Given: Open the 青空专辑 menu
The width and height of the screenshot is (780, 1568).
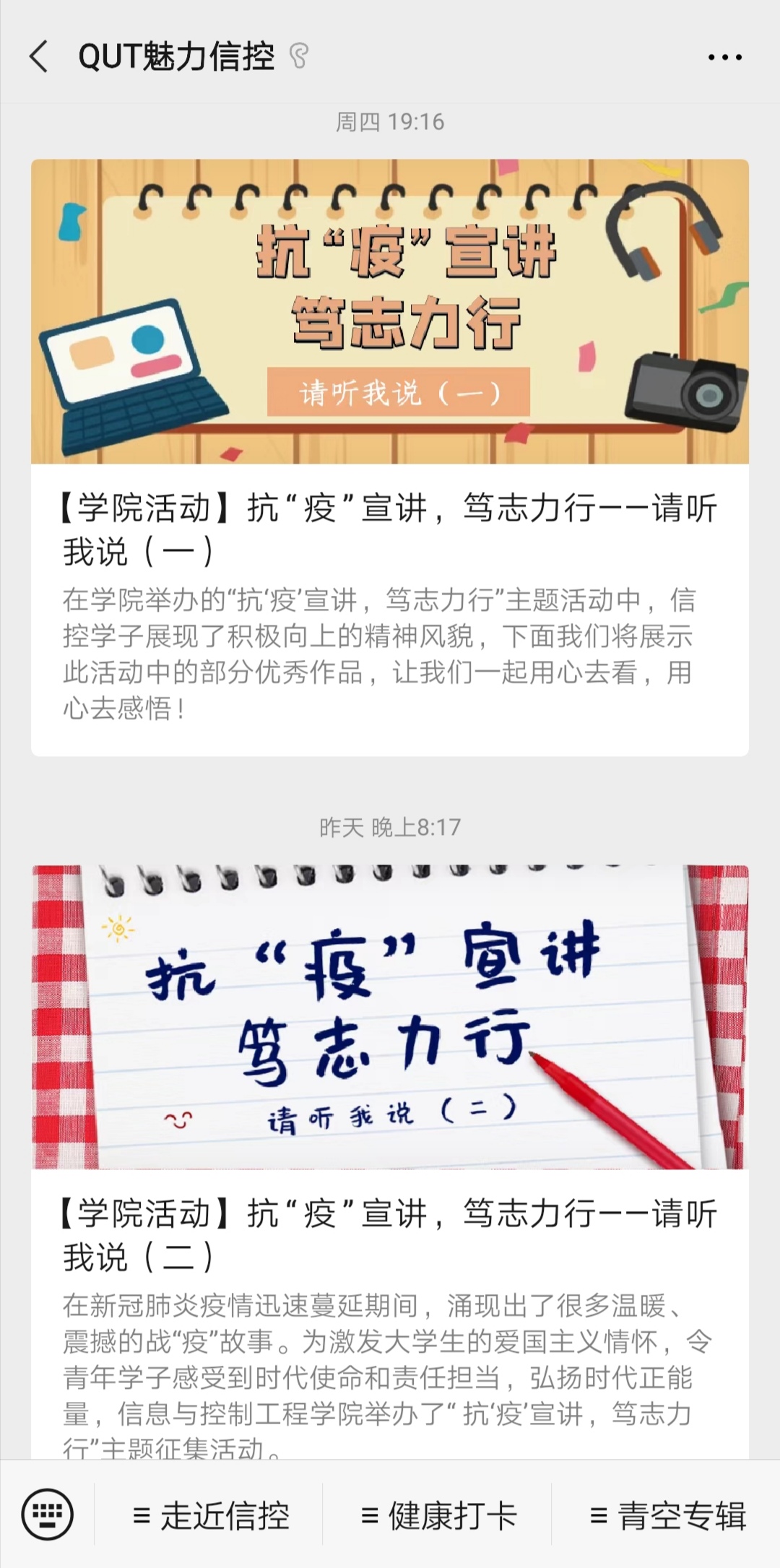Looking at the screenshot, I should tap(667, 1515).
